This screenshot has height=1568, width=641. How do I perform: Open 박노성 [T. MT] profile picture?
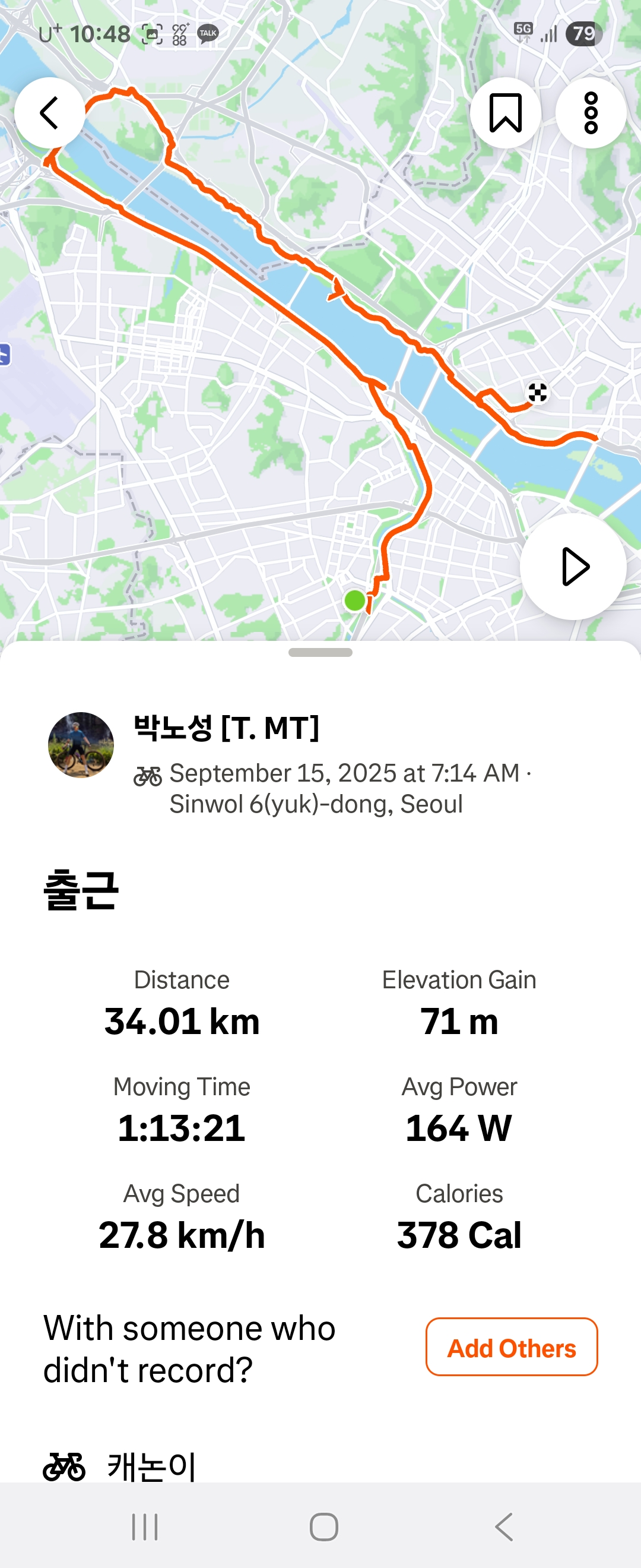tap(81, 744)
